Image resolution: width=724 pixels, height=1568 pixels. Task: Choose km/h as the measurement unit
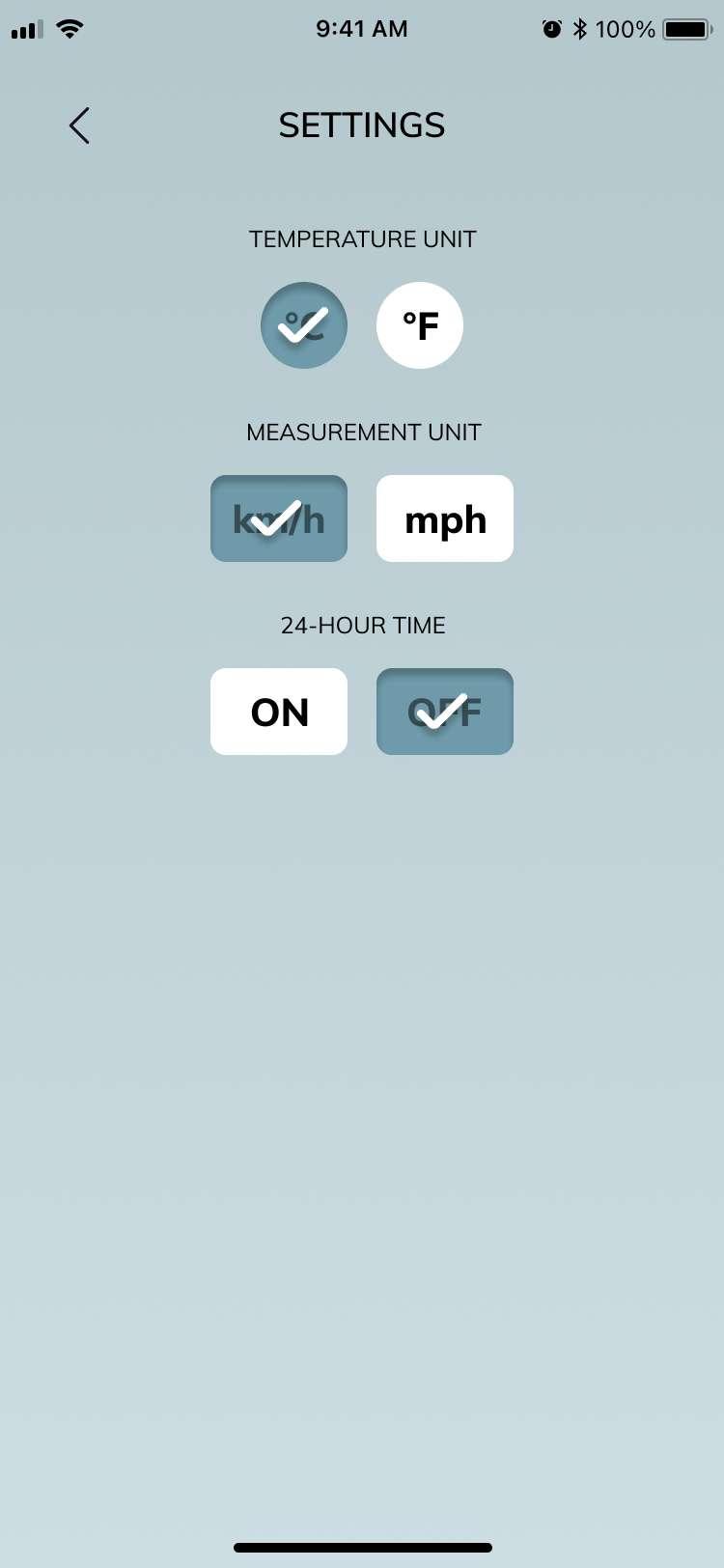tap(279, 518)
